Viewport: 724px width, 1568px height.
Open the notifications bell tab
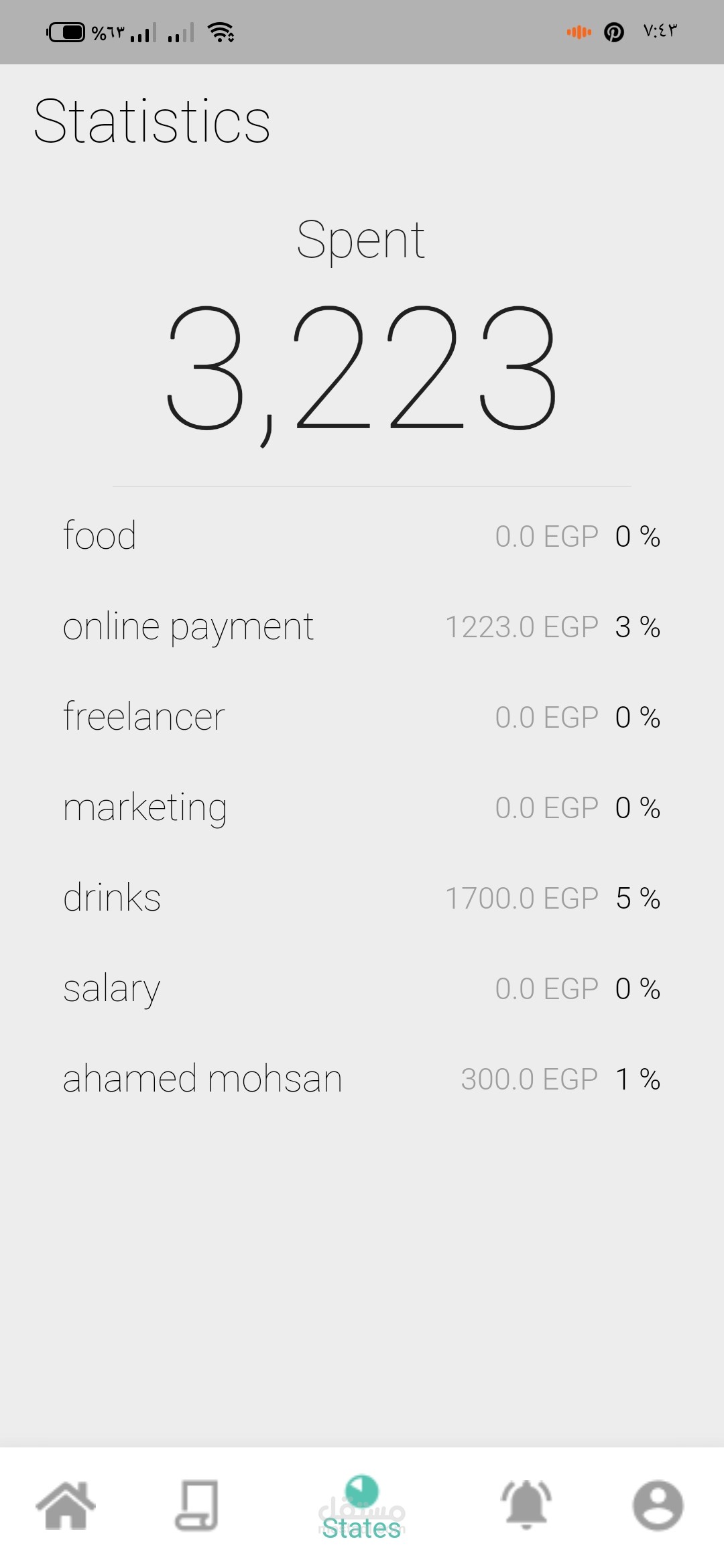526,1505
